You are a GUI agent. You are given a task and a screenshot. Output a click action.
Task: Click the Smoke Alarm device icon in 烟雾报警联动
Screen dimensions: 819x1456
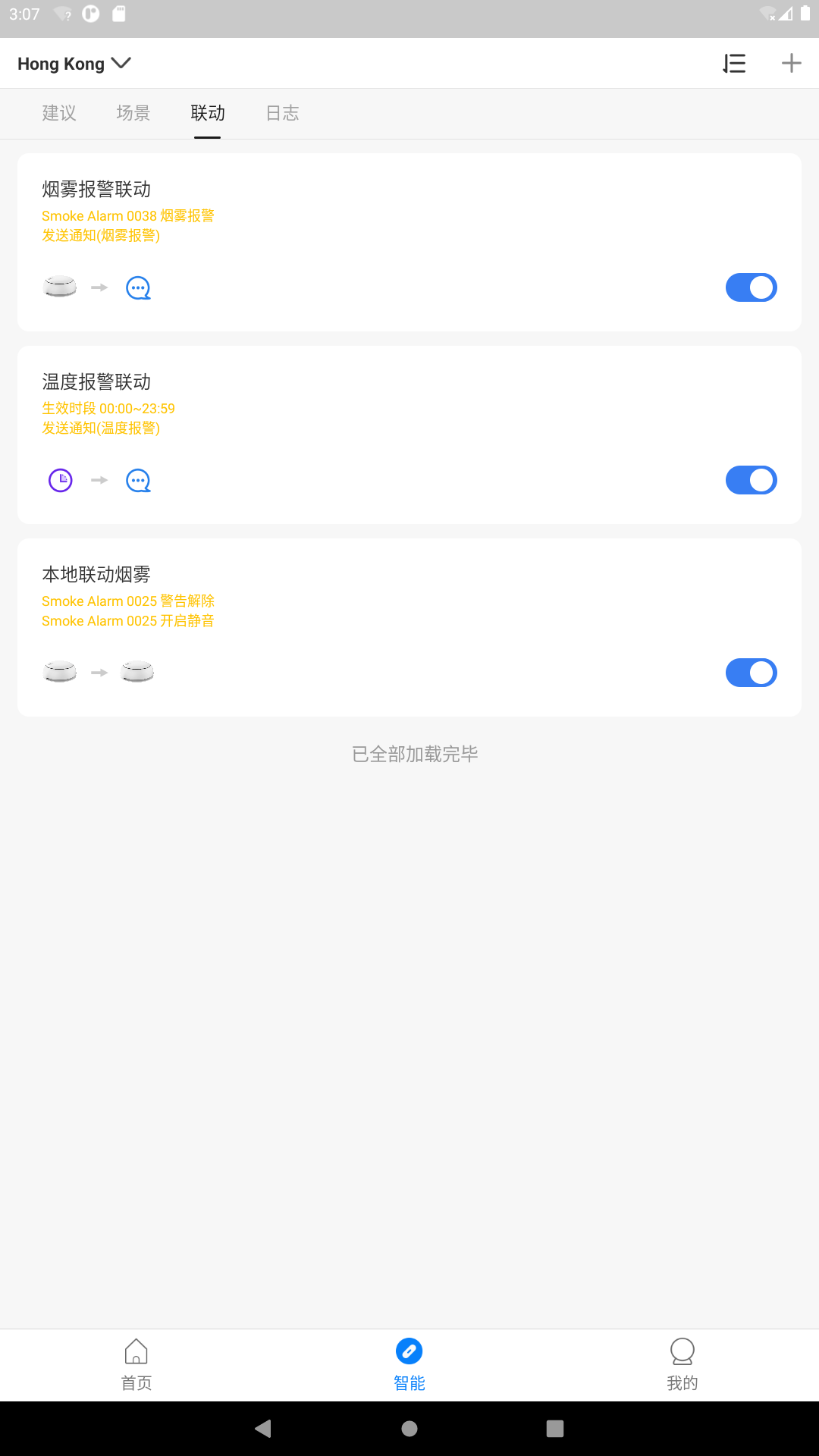click(60, 287)
